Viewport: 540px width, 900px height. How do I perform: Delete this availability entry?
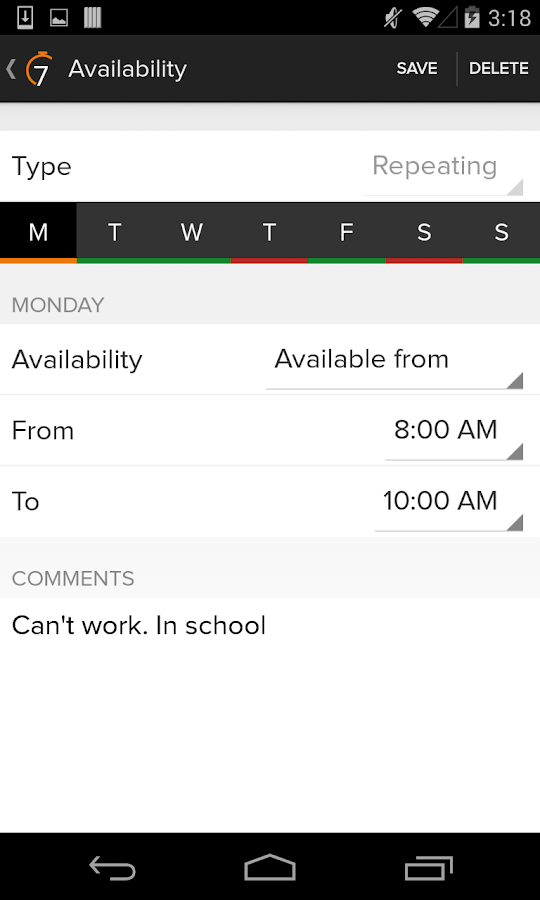[x=498, y=69]
